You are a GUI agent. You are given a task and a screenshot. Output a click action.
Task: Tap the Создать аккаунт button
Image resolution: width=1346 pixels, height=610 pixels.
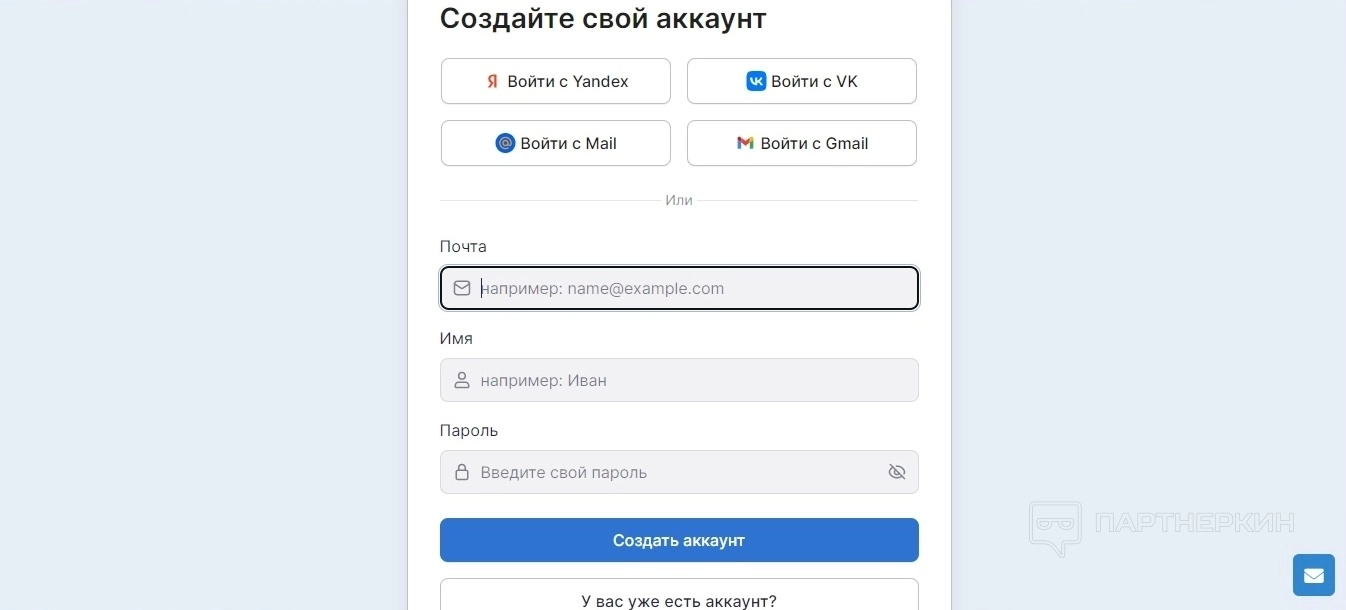click(679, 540)
